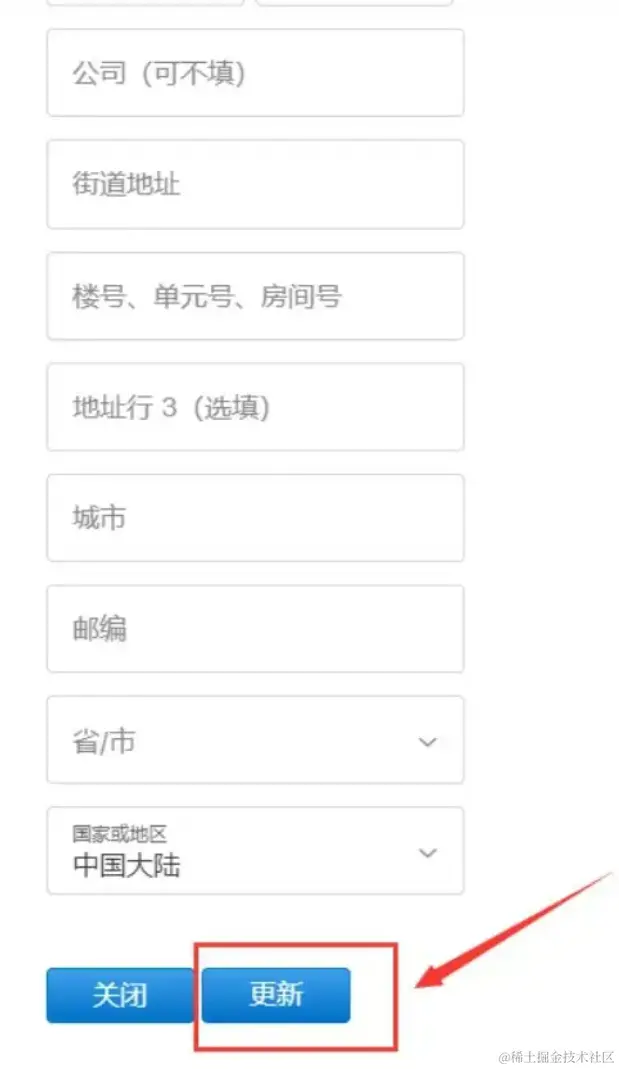The width and height of the screenshot is (619, 1069).
Task: Enter the 街道地址 street address field
Action: click(255, 184)
